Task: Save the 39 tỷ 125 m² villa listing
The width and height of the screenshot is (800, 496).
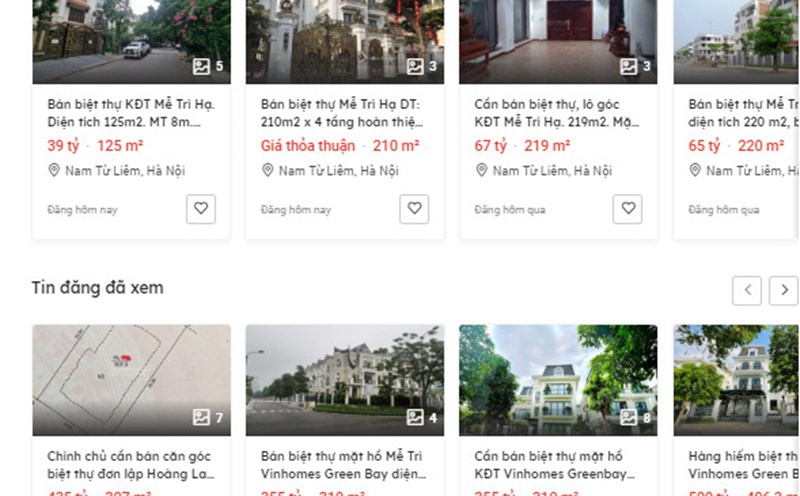Action: [201, 209]
